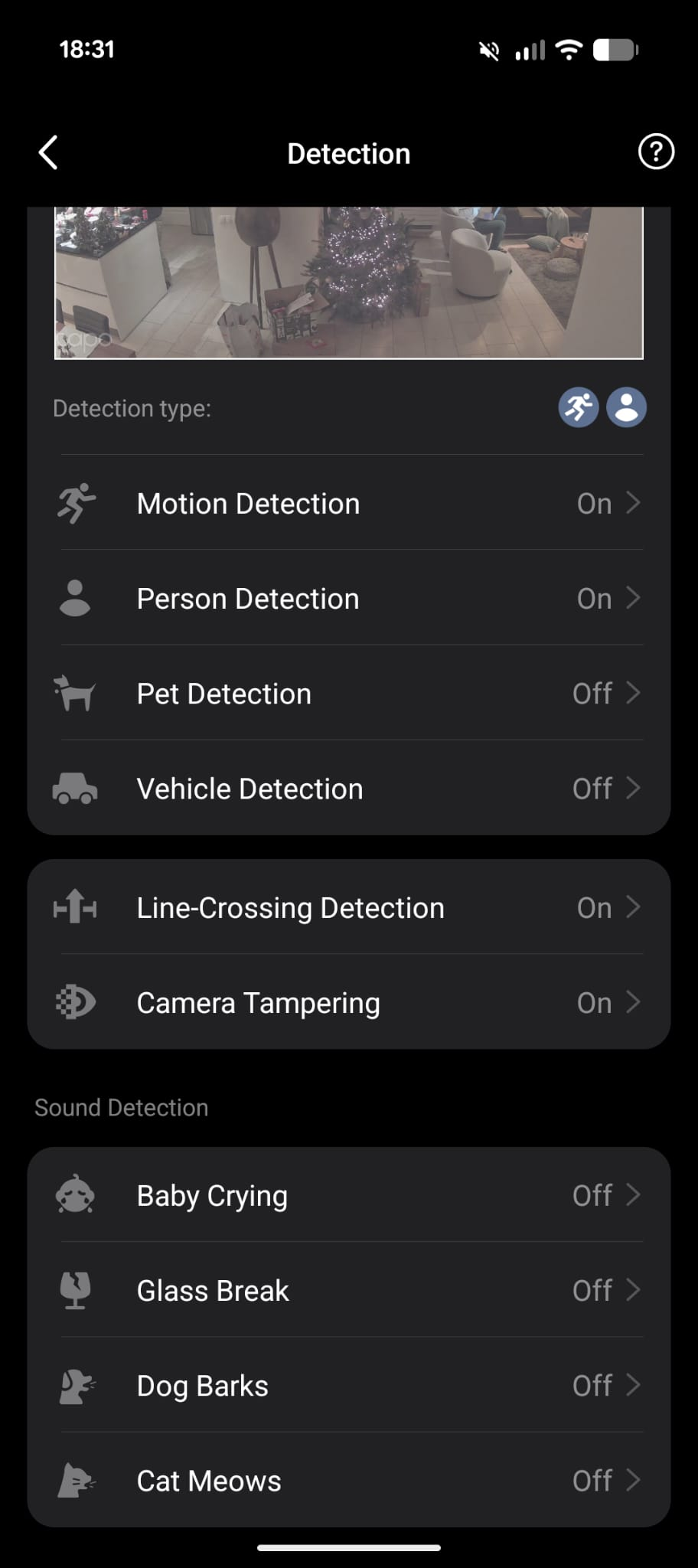Open Line-Crossing Detection settings
The width and height of the screenshot is (698, 1568).
[349, 908]
